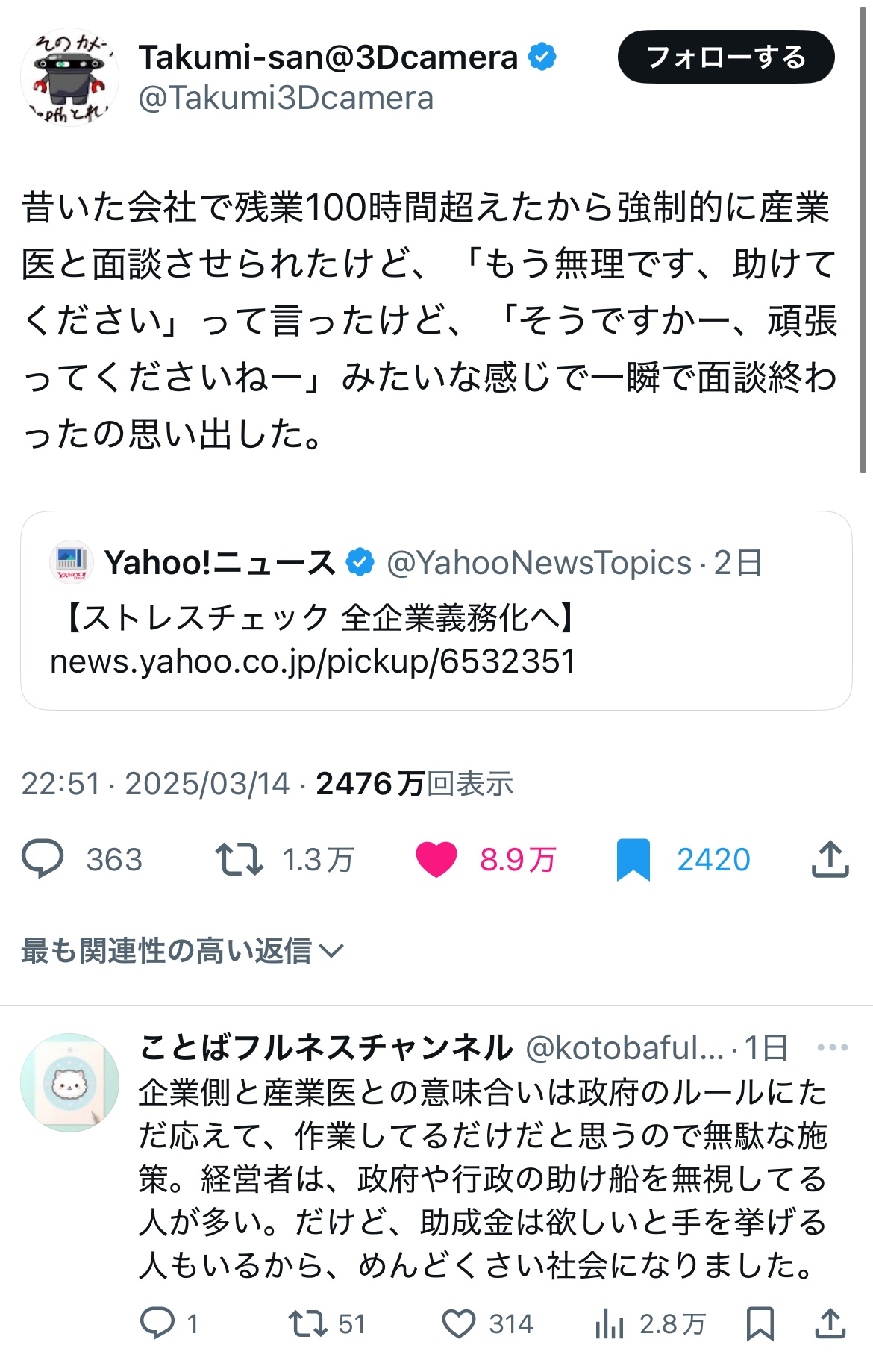Remove bookmark on the main post

point(633,859)
